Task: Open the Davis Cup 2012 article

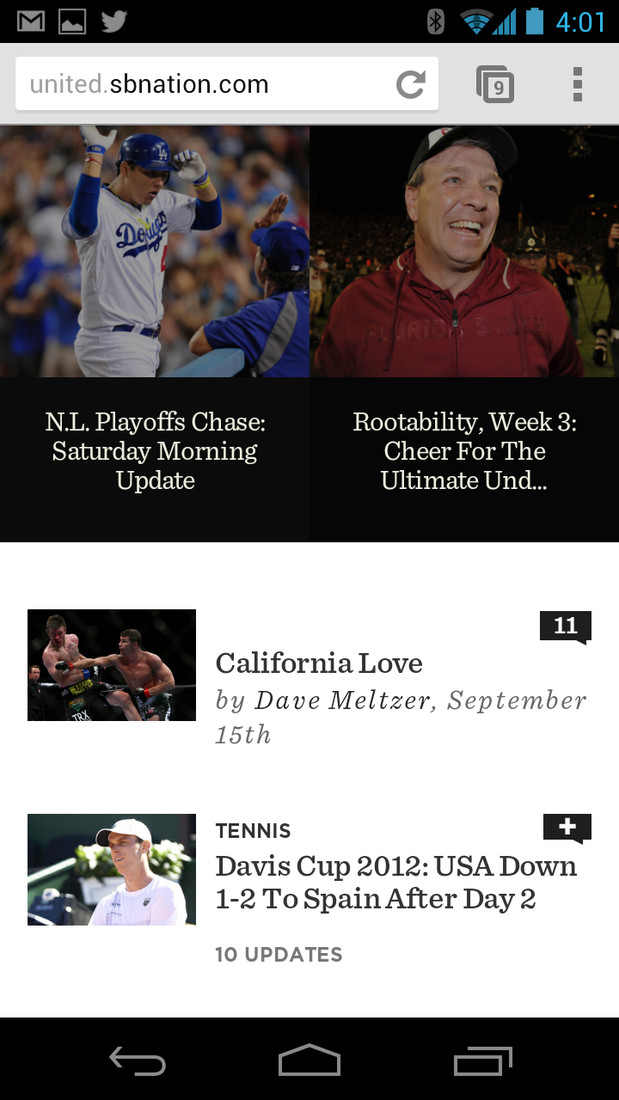Action: click(x=396, y=882)
